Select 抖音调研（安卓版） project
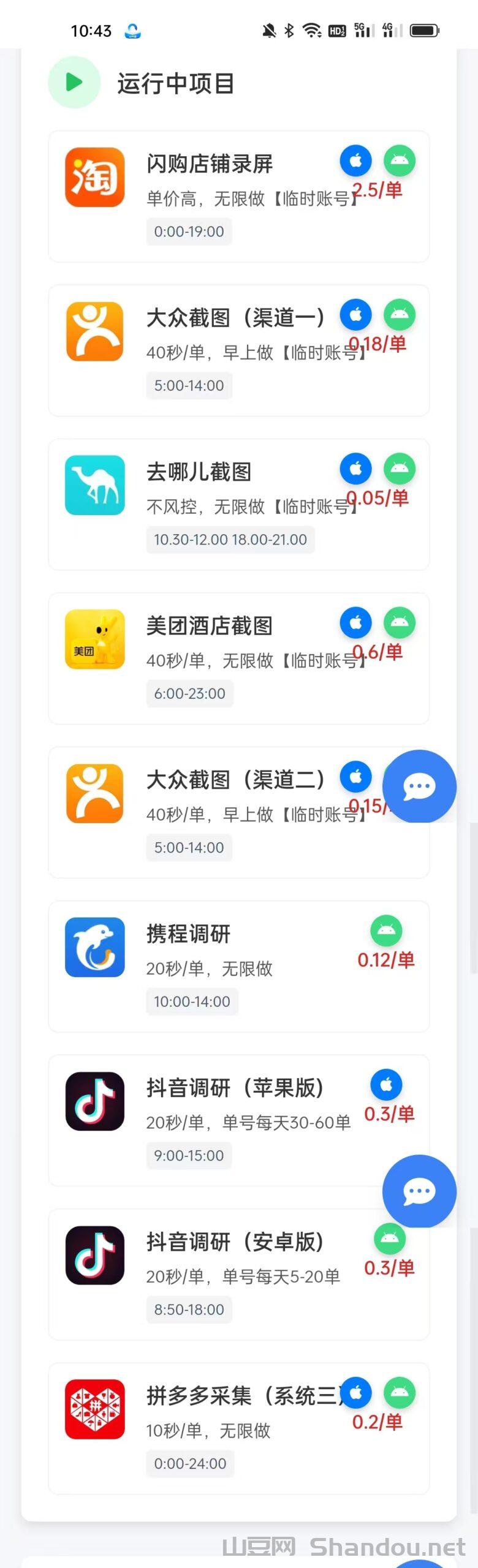The image size is (478, 1568). [x=238, y=1274]
